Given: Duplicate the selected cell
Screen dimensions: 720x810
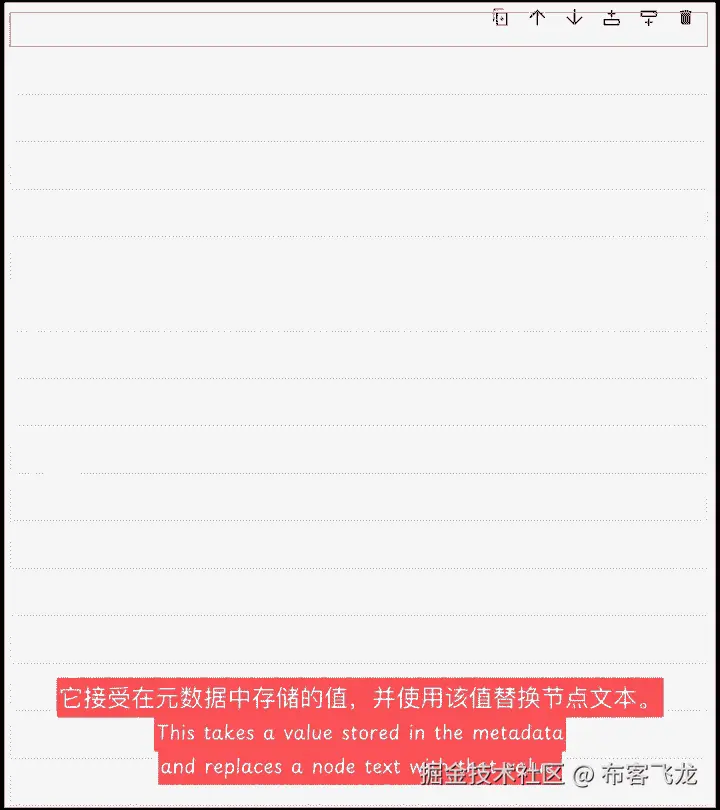Looking at the screenshot, I should tap(501, 17).
